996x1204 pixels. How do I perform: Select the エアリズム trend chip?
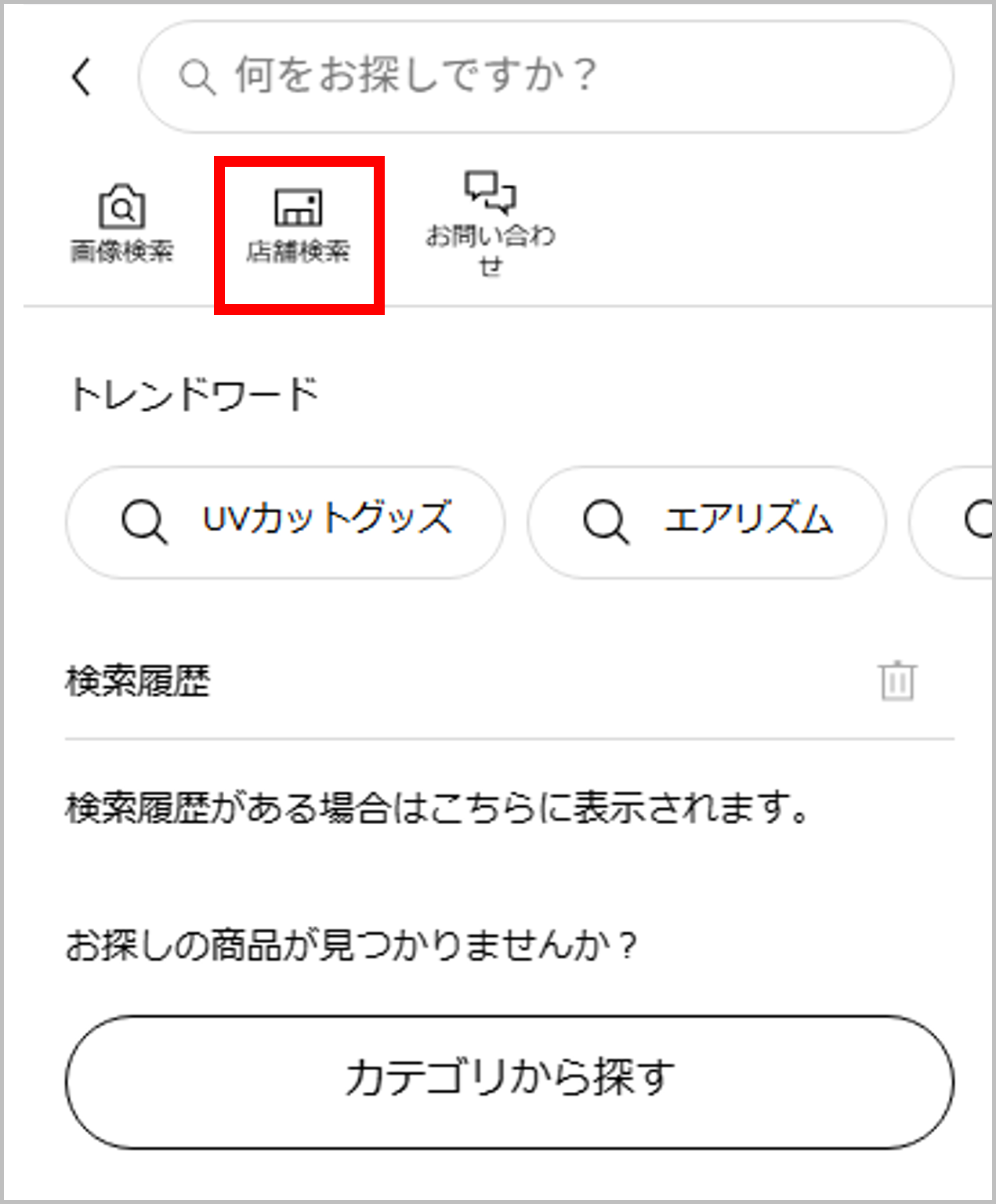(x=707, y=522)
